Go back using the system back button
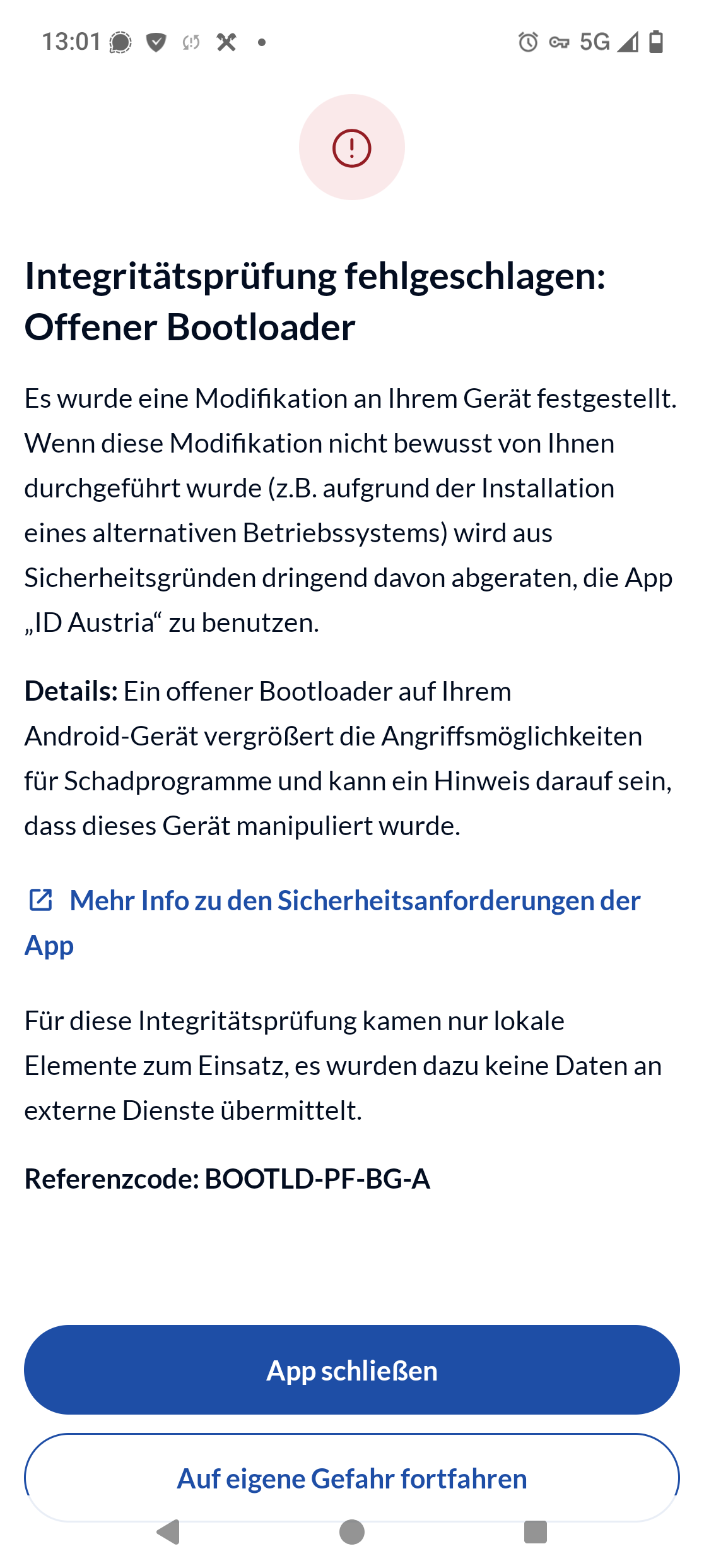 168,1532
